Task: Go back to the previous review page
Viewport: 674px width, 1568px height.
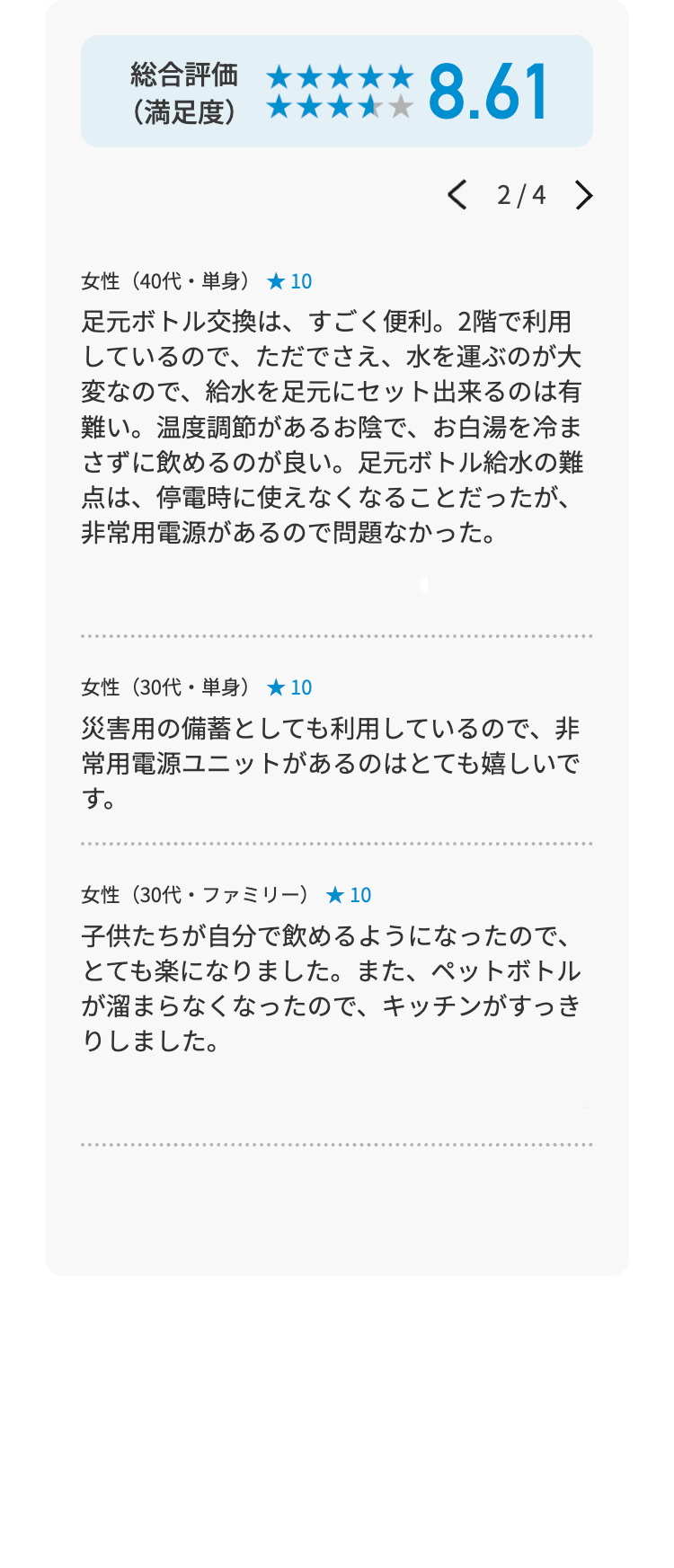Action: pos(457,195)
